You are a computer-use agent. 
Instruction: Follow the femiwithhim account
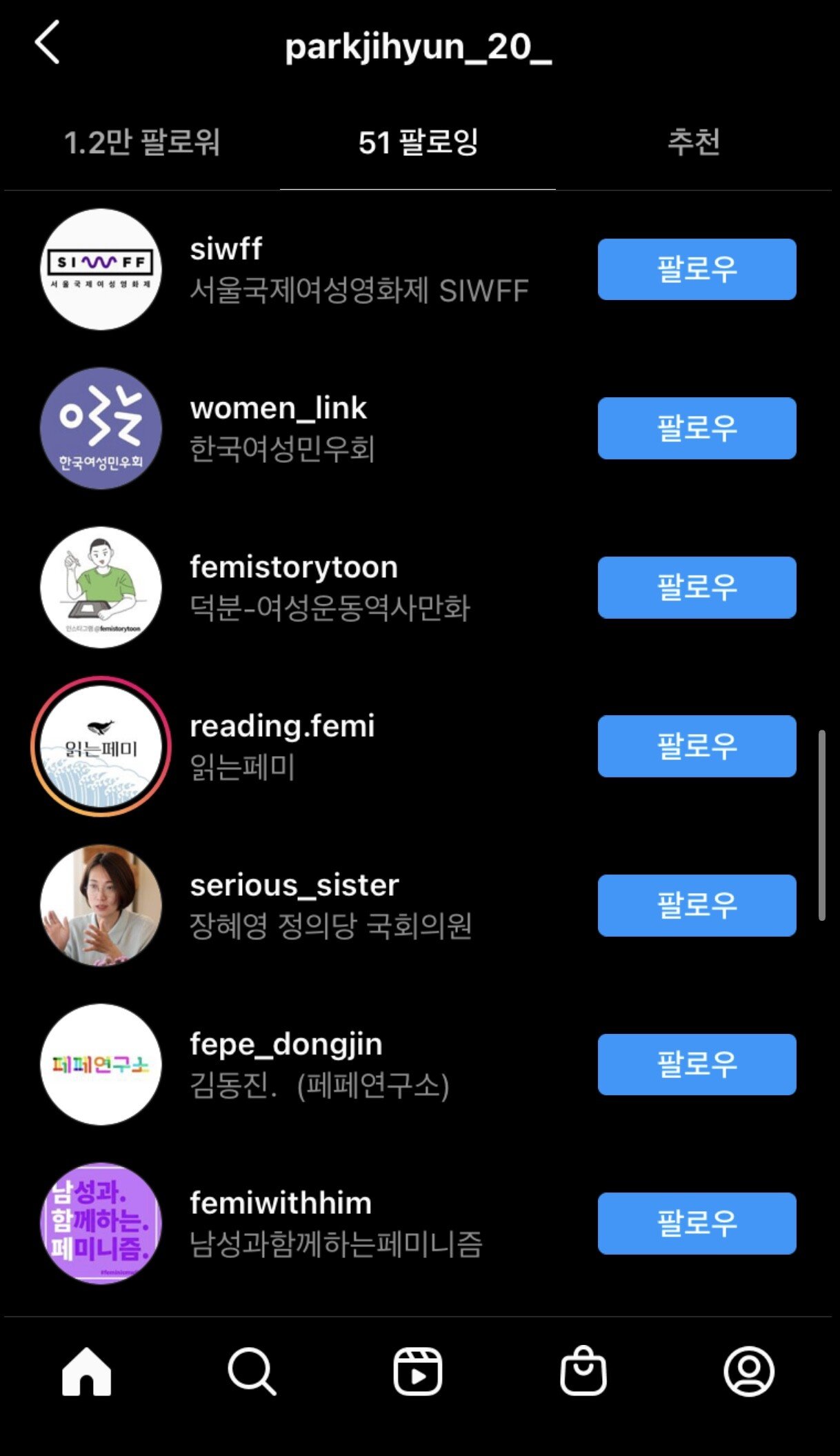click(x=697, y=1223)
